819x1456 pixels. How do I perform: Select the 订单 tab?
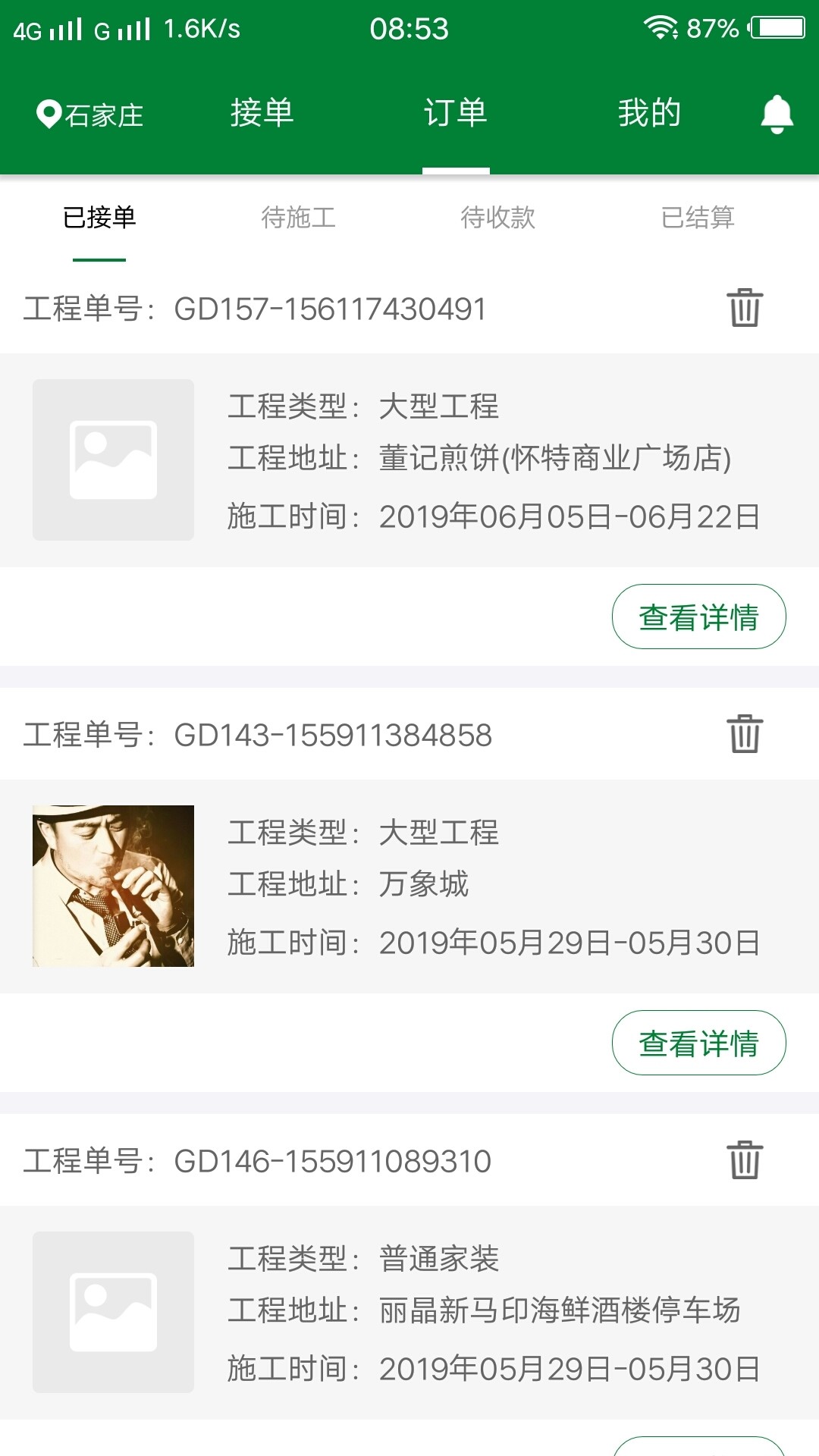coord(455,114)
